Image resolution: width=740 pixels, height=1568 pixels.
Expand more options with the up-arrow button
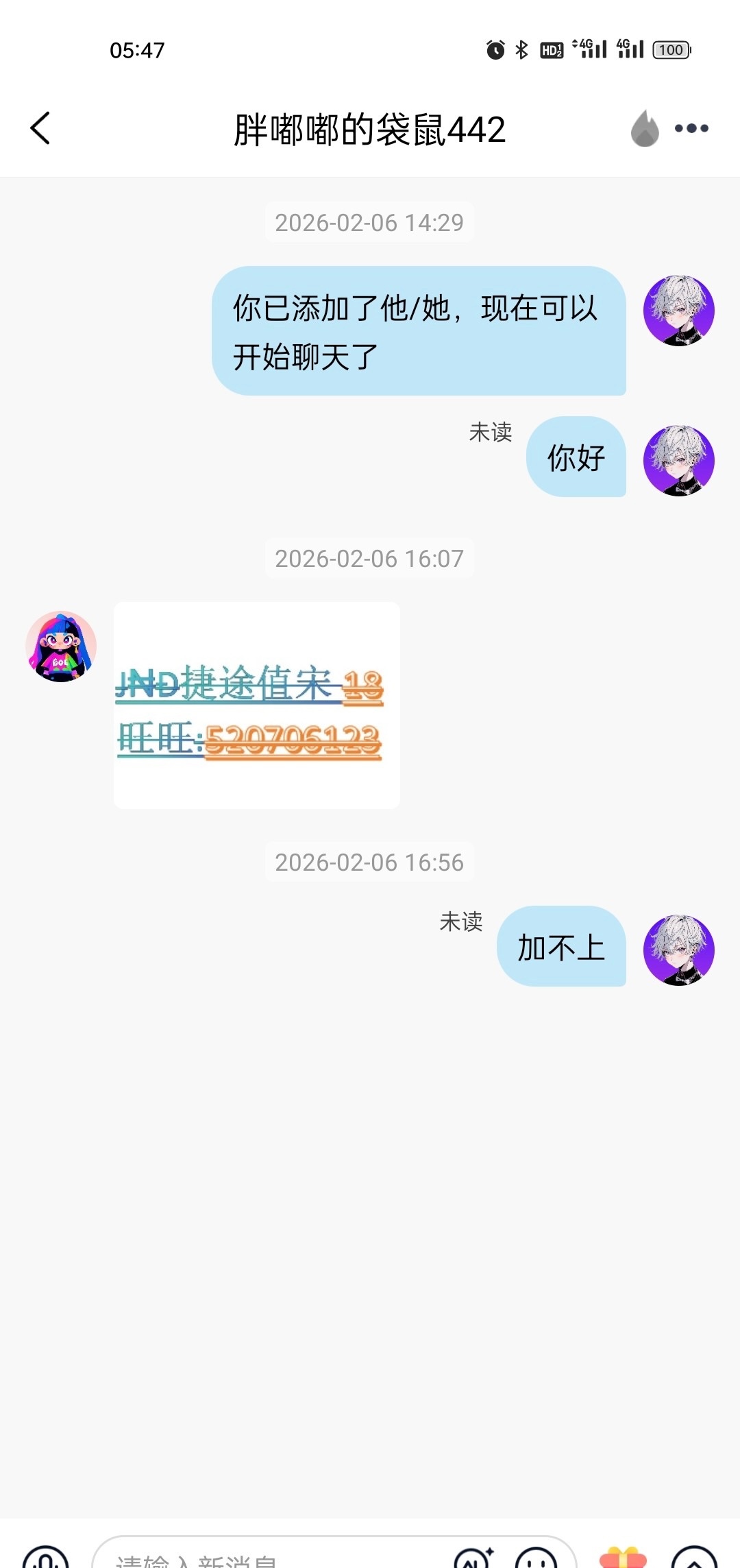pyautogui.click(x=693, y=1559)
